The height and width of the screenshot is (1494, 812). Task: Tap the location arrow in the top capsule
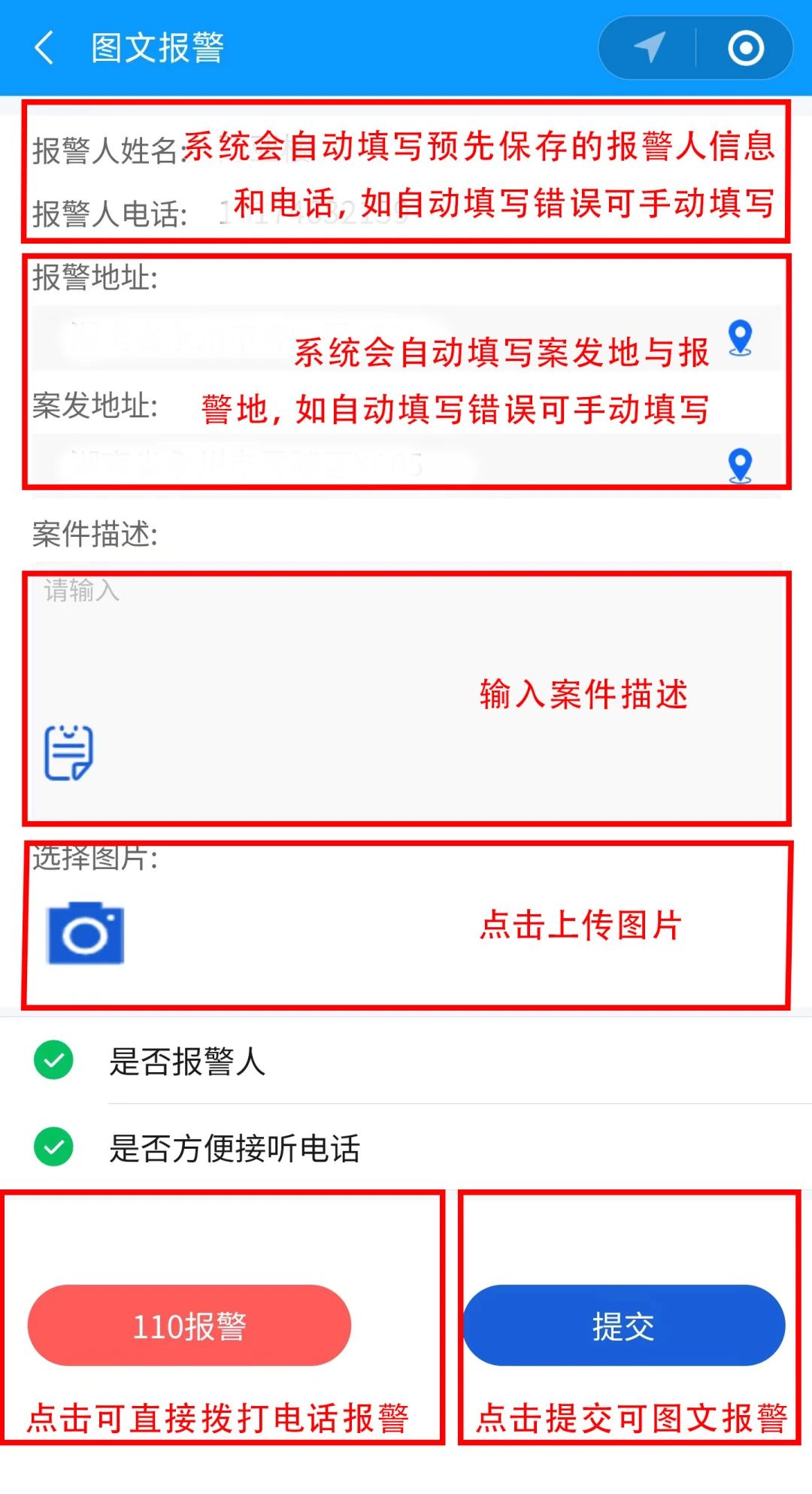649,48
